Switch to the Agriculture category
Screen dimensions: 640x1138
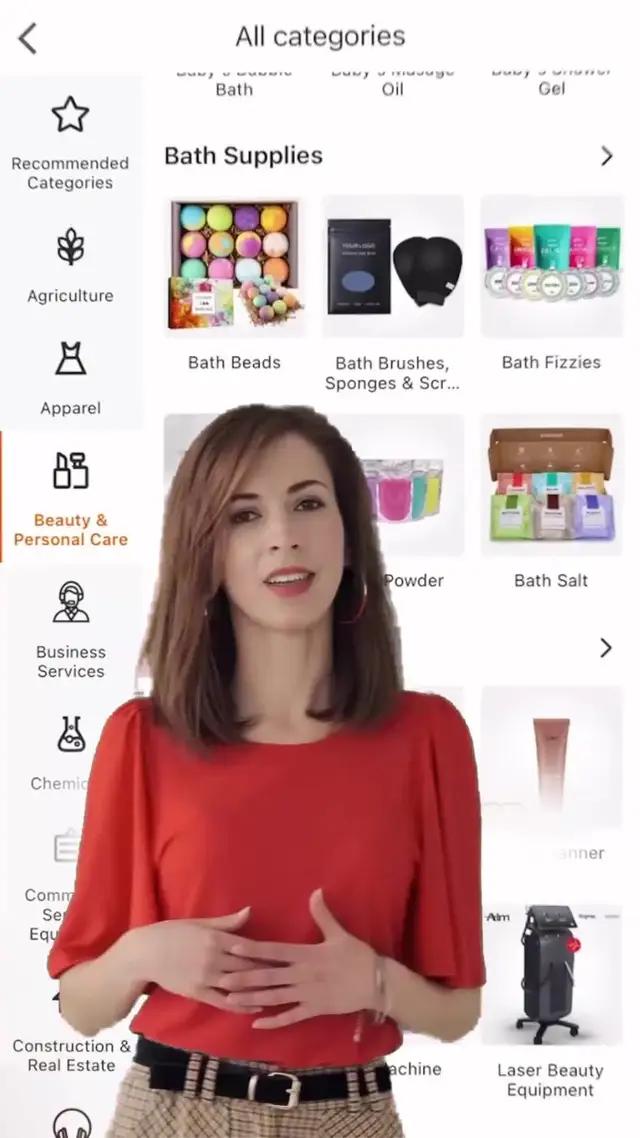70,265
